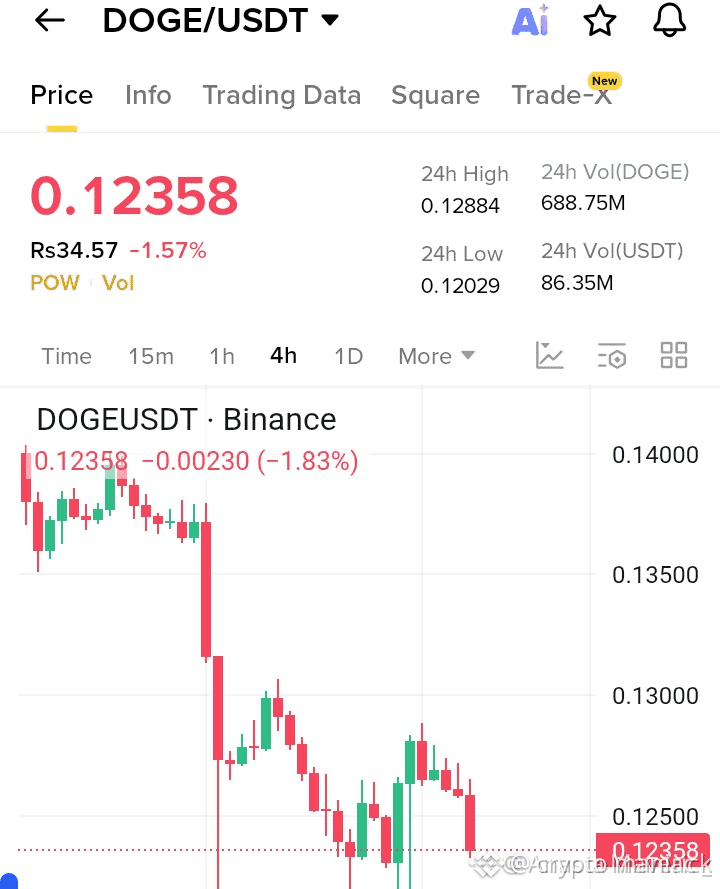Switch to the Info tab

click(x=148, y=95)
